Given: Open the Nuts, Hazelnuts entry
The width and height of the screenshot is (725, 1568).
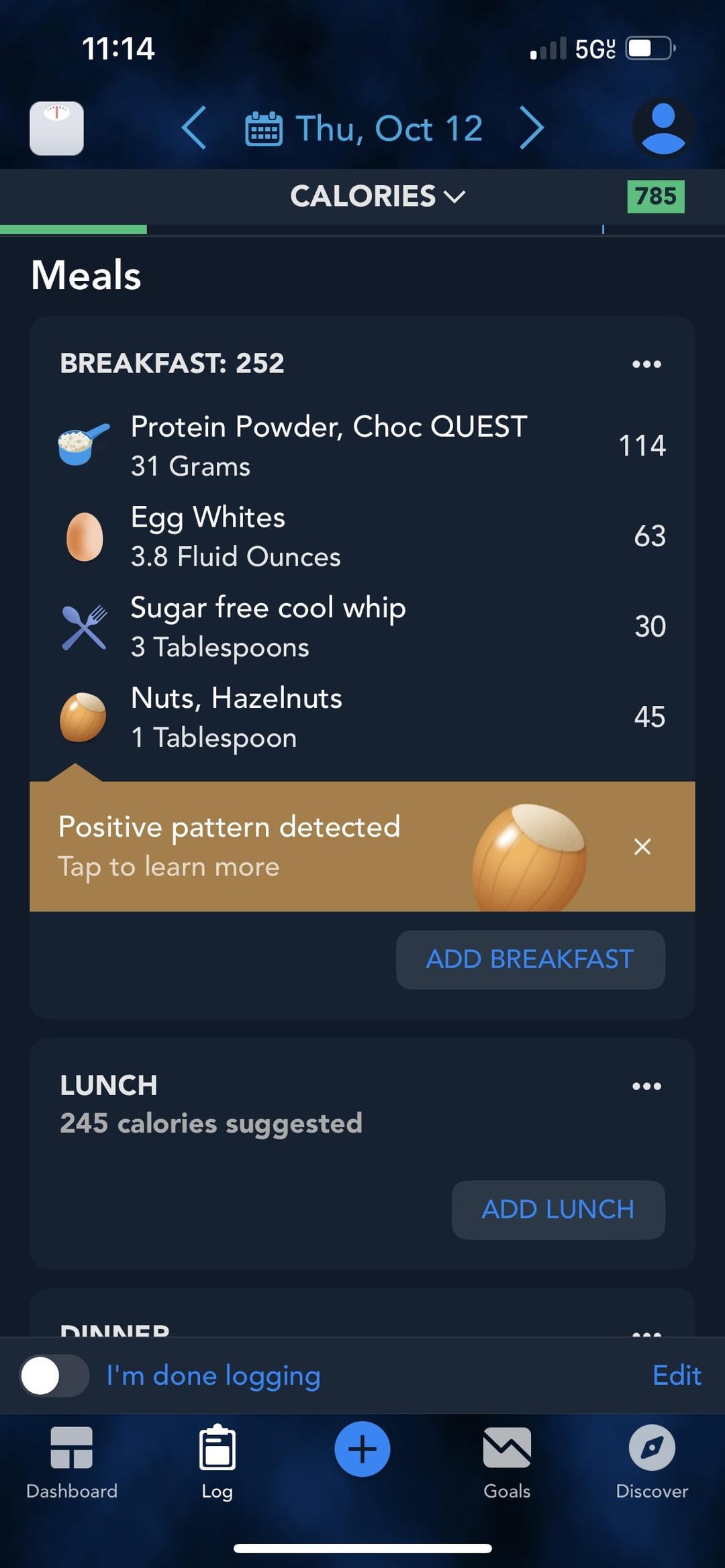Looking at the screenshot, I should click(x=362, y=717).
